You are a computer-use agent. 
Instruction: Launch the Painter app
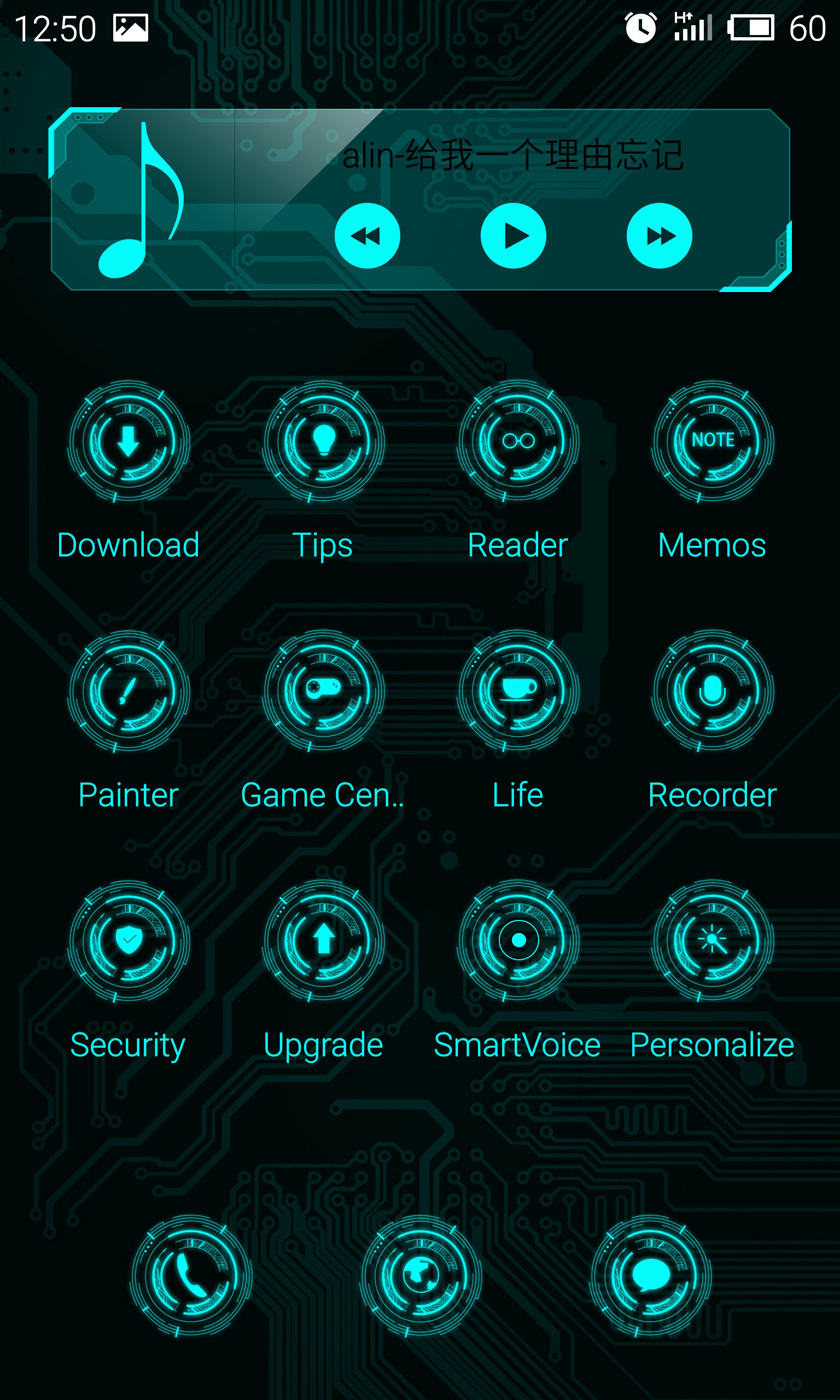129,691
